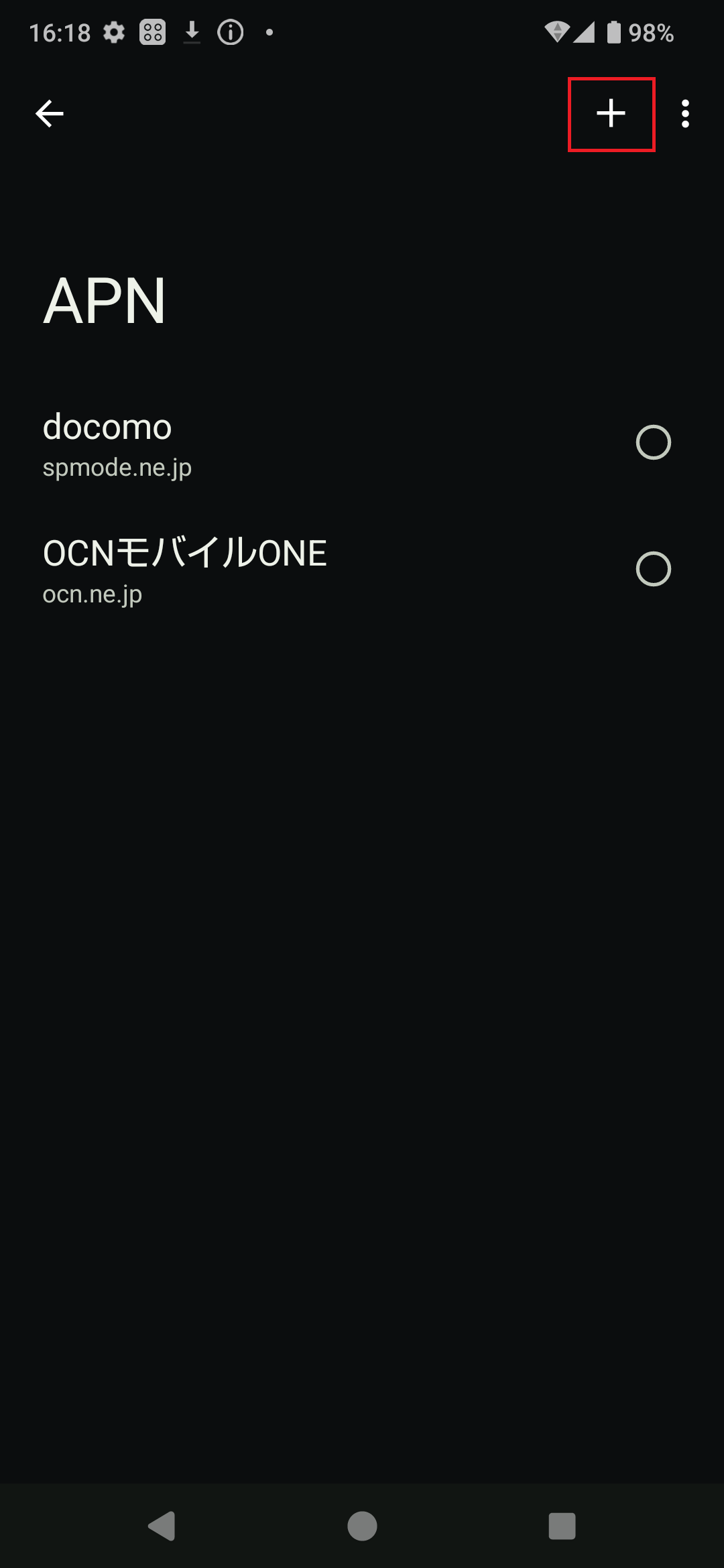Image resolution: width=724 pixels, height=1568 pixels.
Task: Select the OCNモバイルONE radio button
Action: pos(653,570)
